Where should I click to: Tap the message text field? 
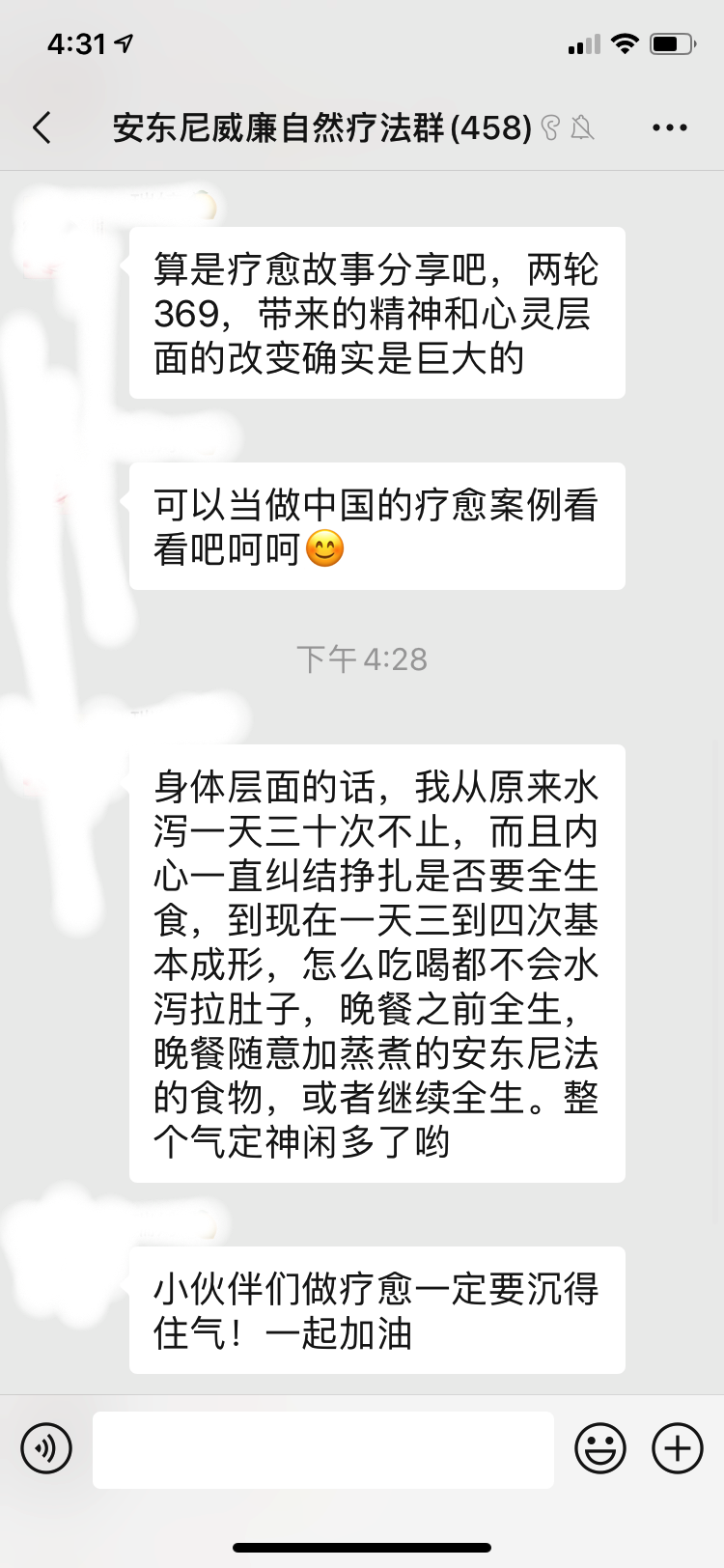[x=323, y=1449]
